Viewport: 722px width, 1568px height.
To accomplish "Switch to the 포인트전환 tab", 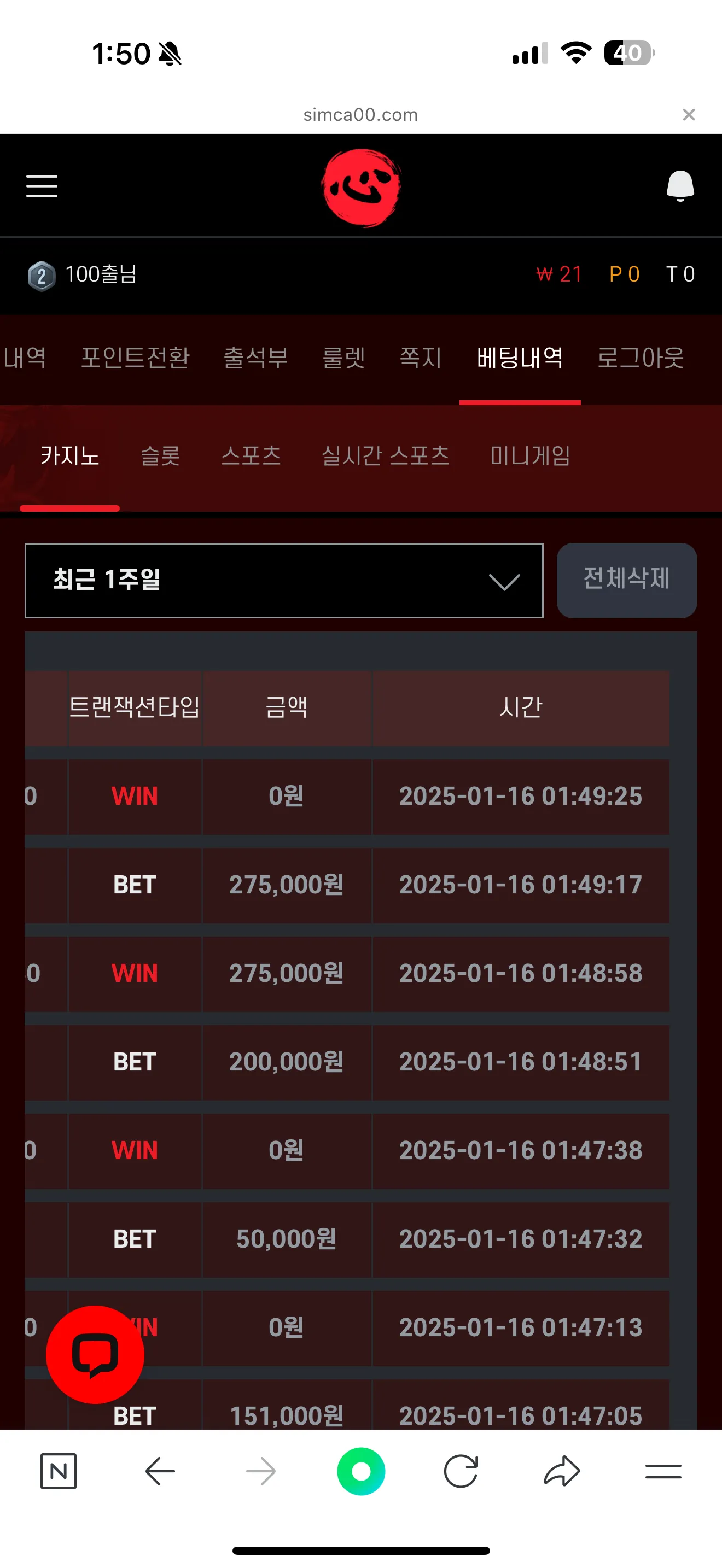I will click(x=135, y=358).
